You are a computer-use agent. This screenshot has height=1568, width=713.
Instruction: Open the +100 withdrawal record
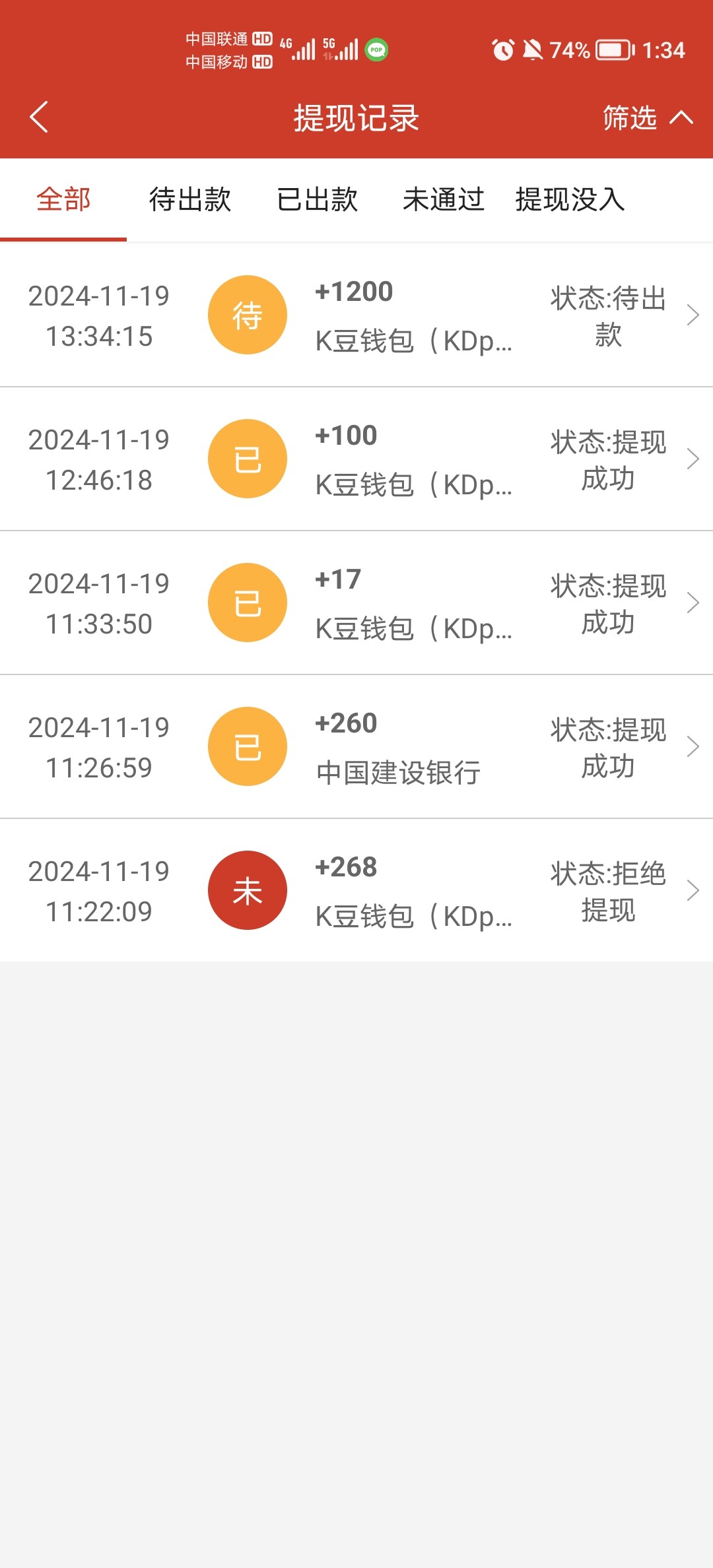[x=356, y=459]
